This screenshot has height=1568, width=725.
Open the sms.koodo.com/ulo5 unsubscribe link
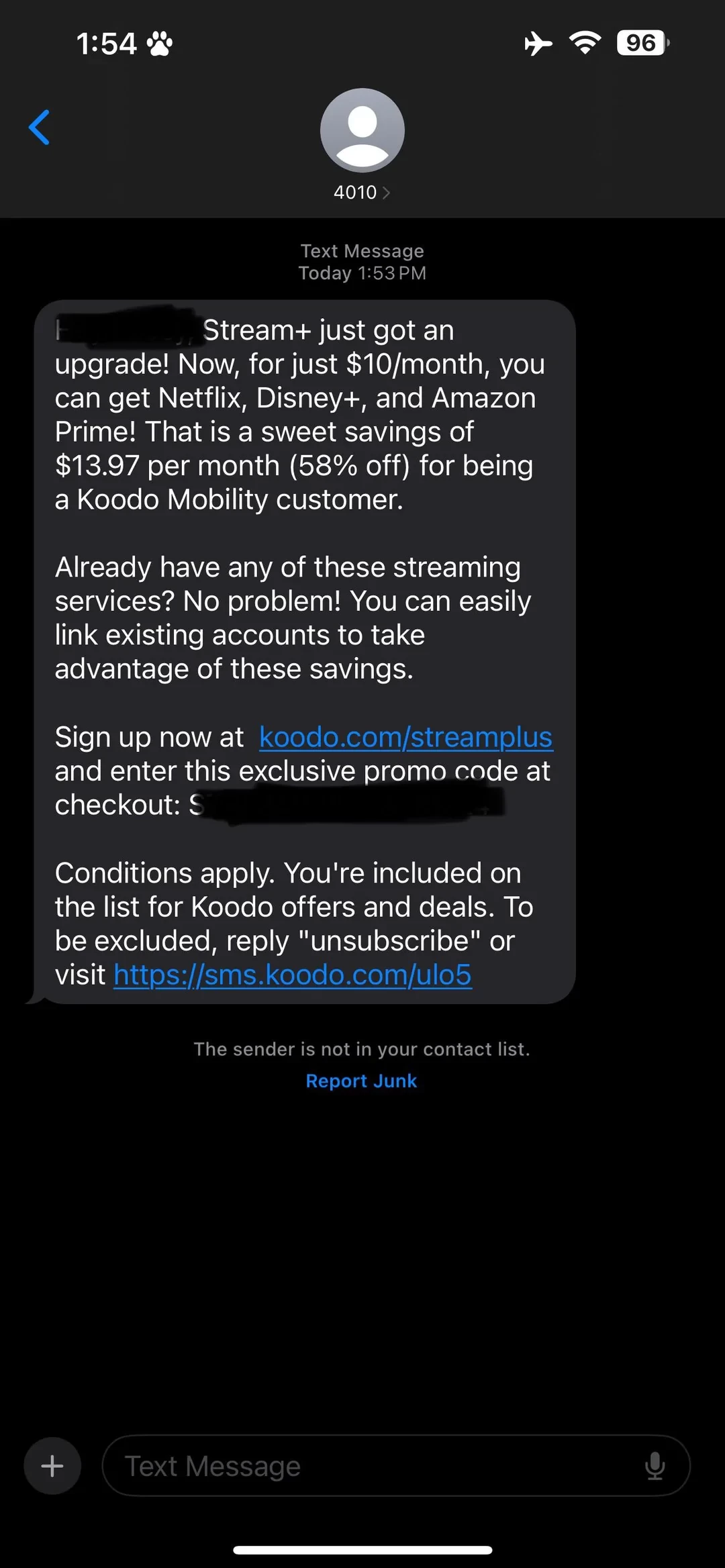coord(293,975)
